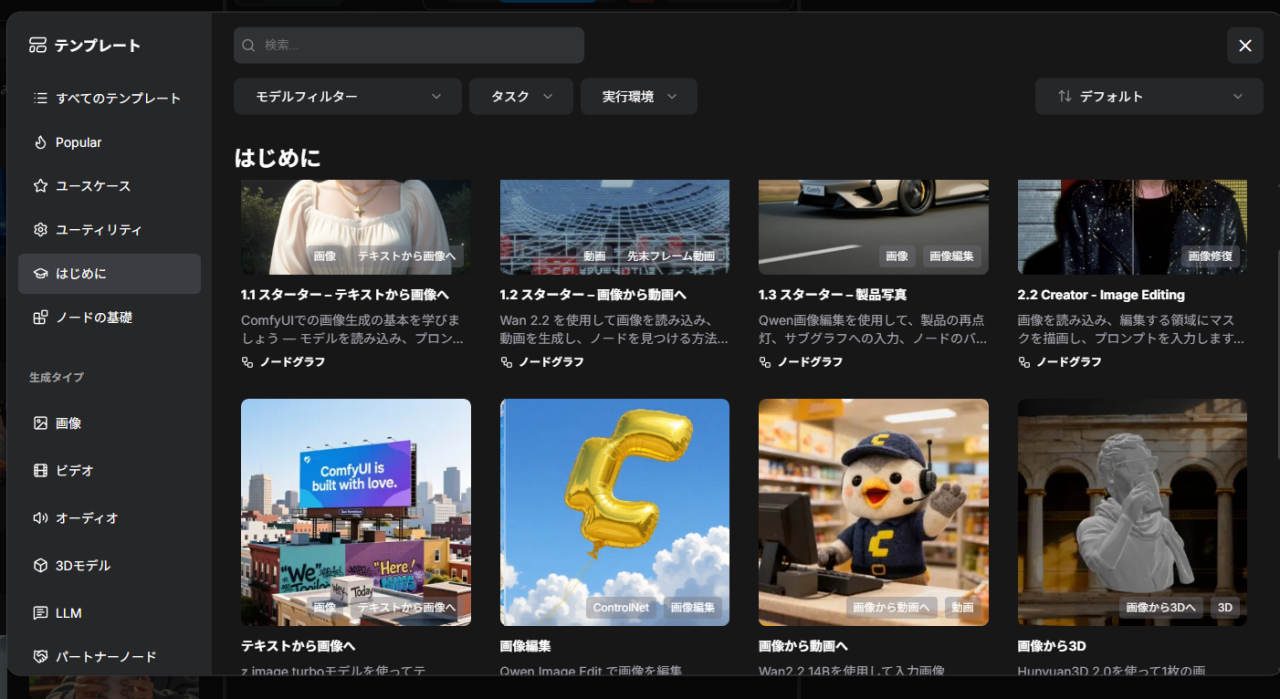The height and width of the screenshot is (699, 1280).
Task: Go to ユースケース category
Action: click(x=109, y=186)
